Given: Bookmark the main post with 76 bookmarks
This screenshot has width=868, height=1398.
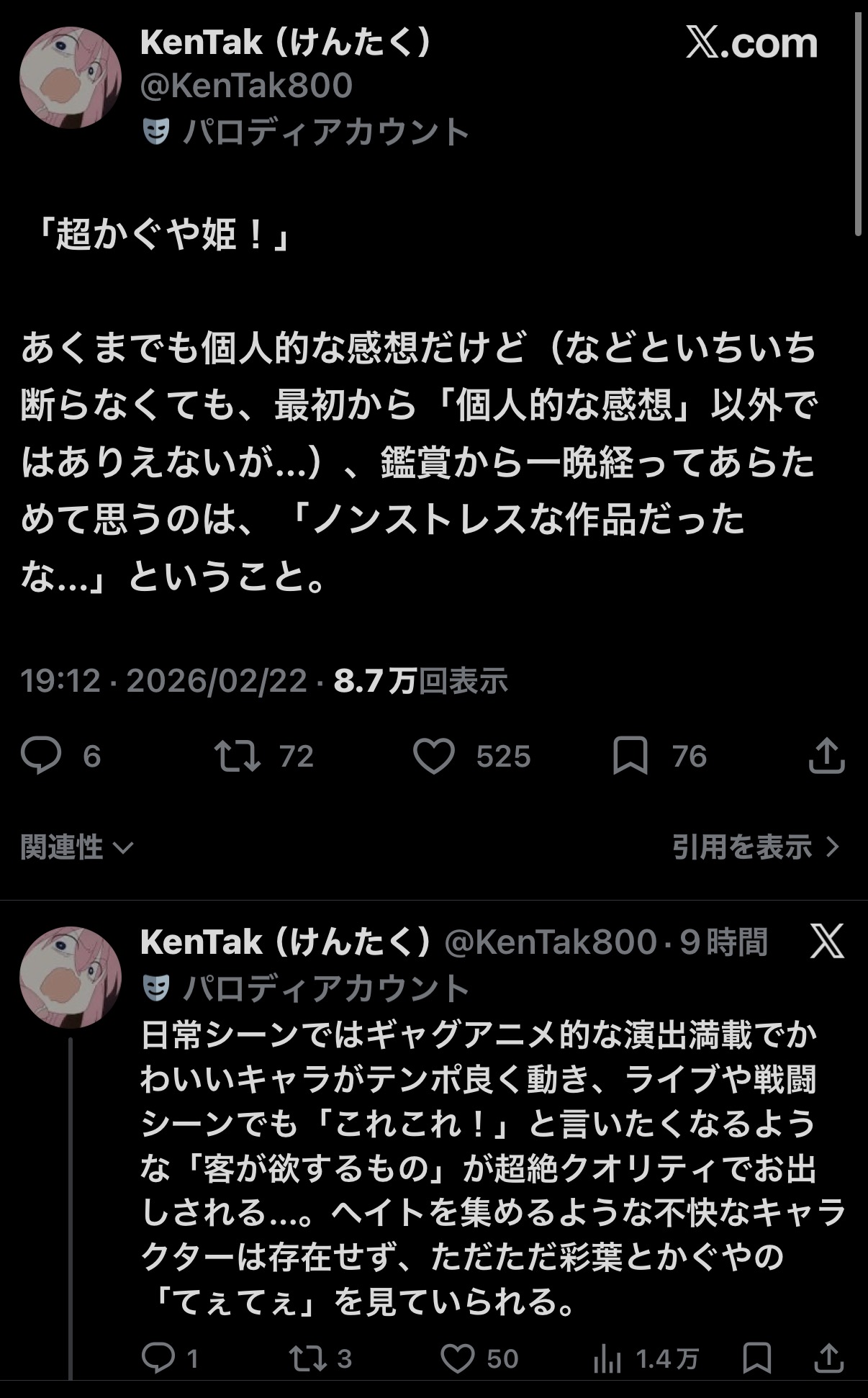Looking at the screenshot, I should pyautogui.click(x=630, y=756).
